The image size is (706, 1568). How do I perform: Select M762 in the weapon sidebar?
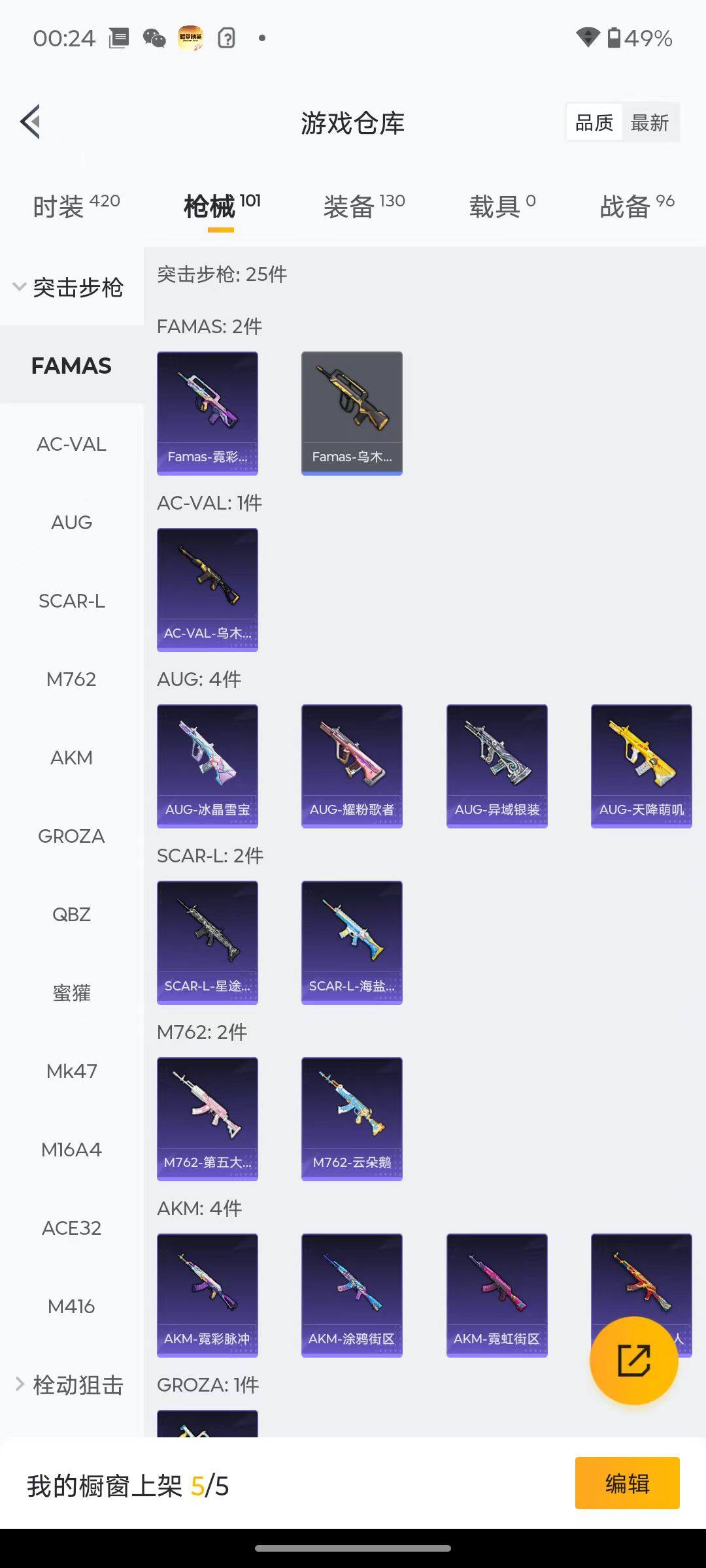(71, 679)
